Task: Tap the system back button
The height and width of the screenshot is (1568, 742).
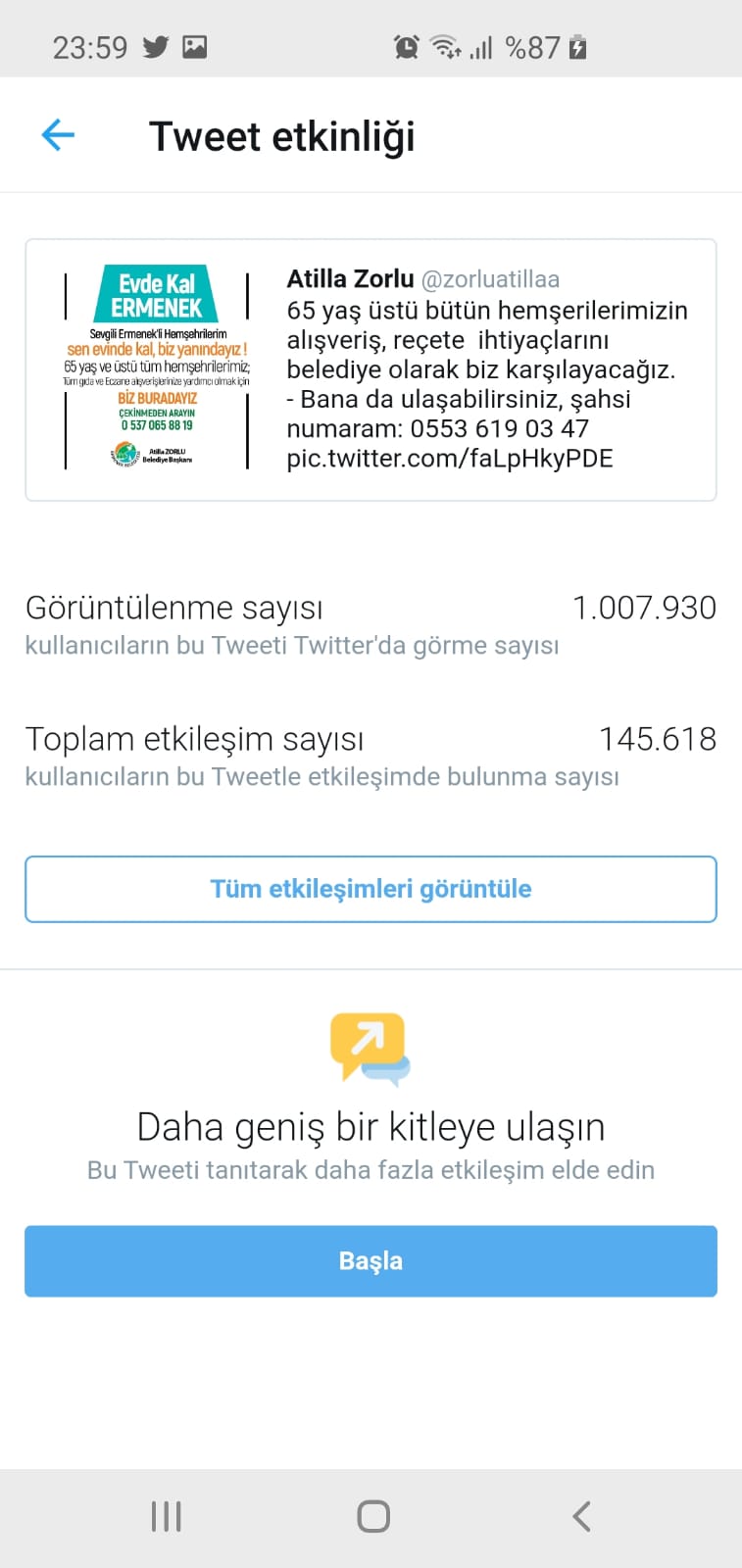Action: click(x=581, y=1516)
